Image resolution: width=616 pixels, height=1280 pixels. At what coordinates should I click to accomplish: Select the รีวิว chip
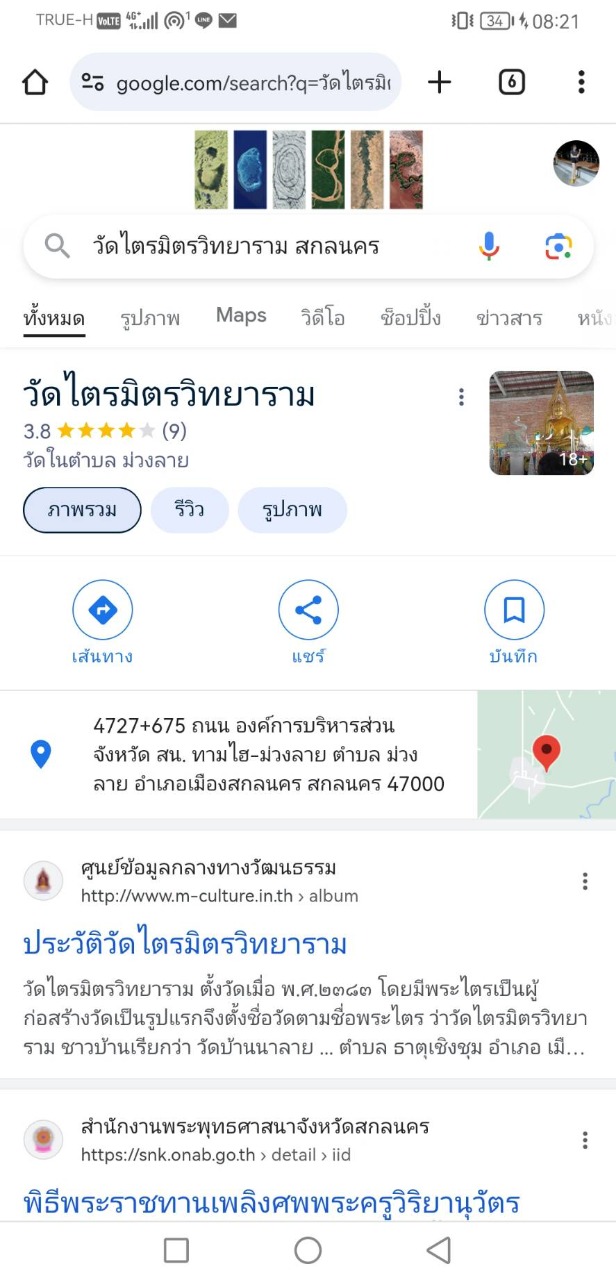(189, 510)
